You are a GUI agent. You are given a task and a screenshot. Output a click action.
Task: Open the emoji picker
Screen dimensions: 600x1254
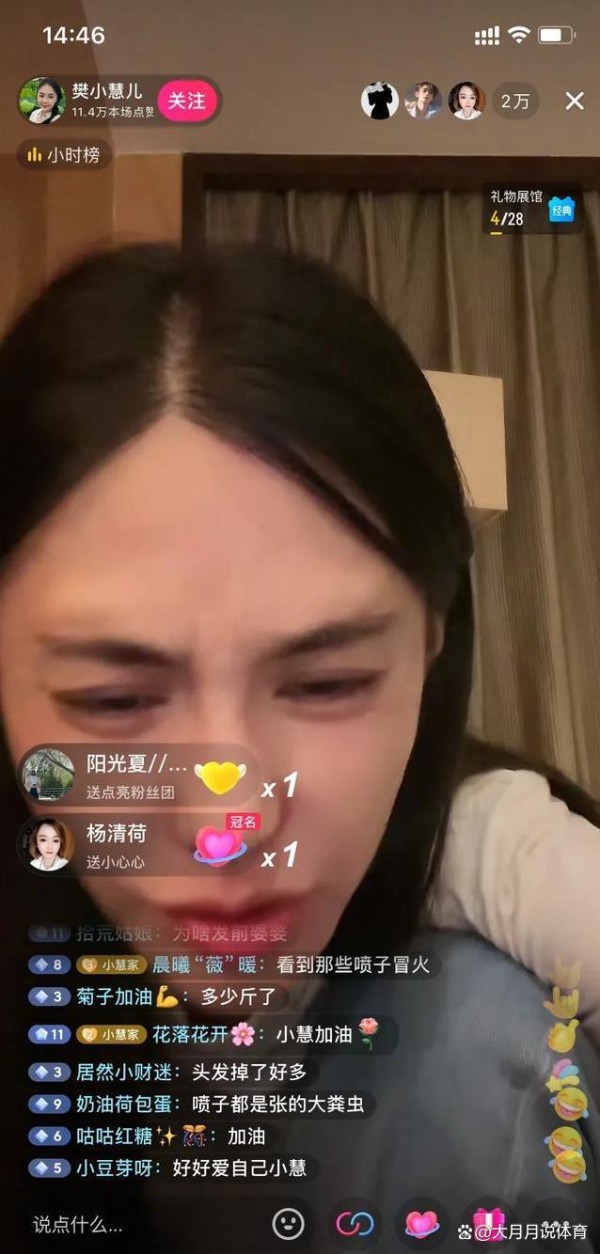(289, 1222)
